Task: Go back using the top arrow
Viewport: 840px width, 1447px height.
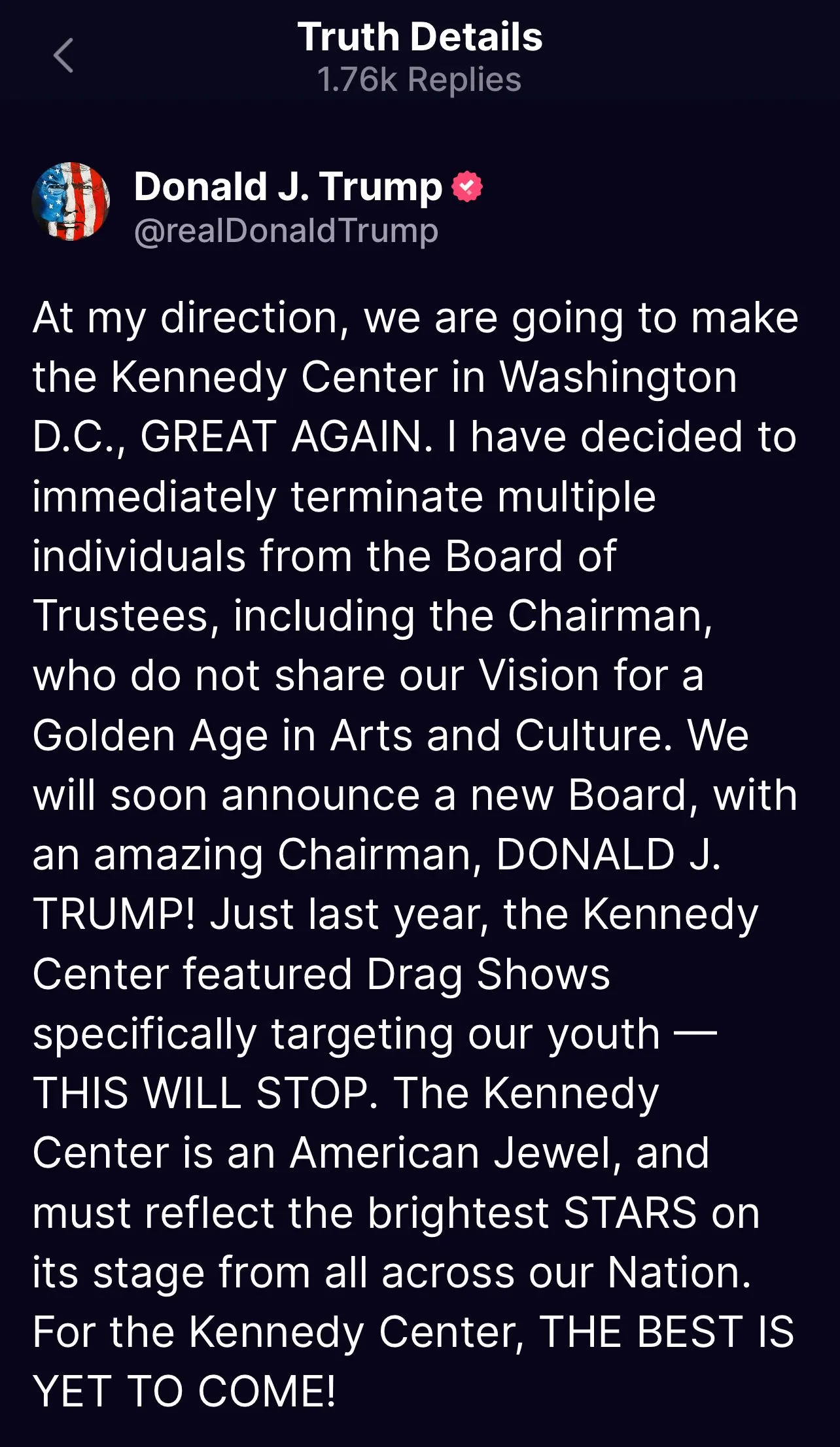Action: coord(63,56)
